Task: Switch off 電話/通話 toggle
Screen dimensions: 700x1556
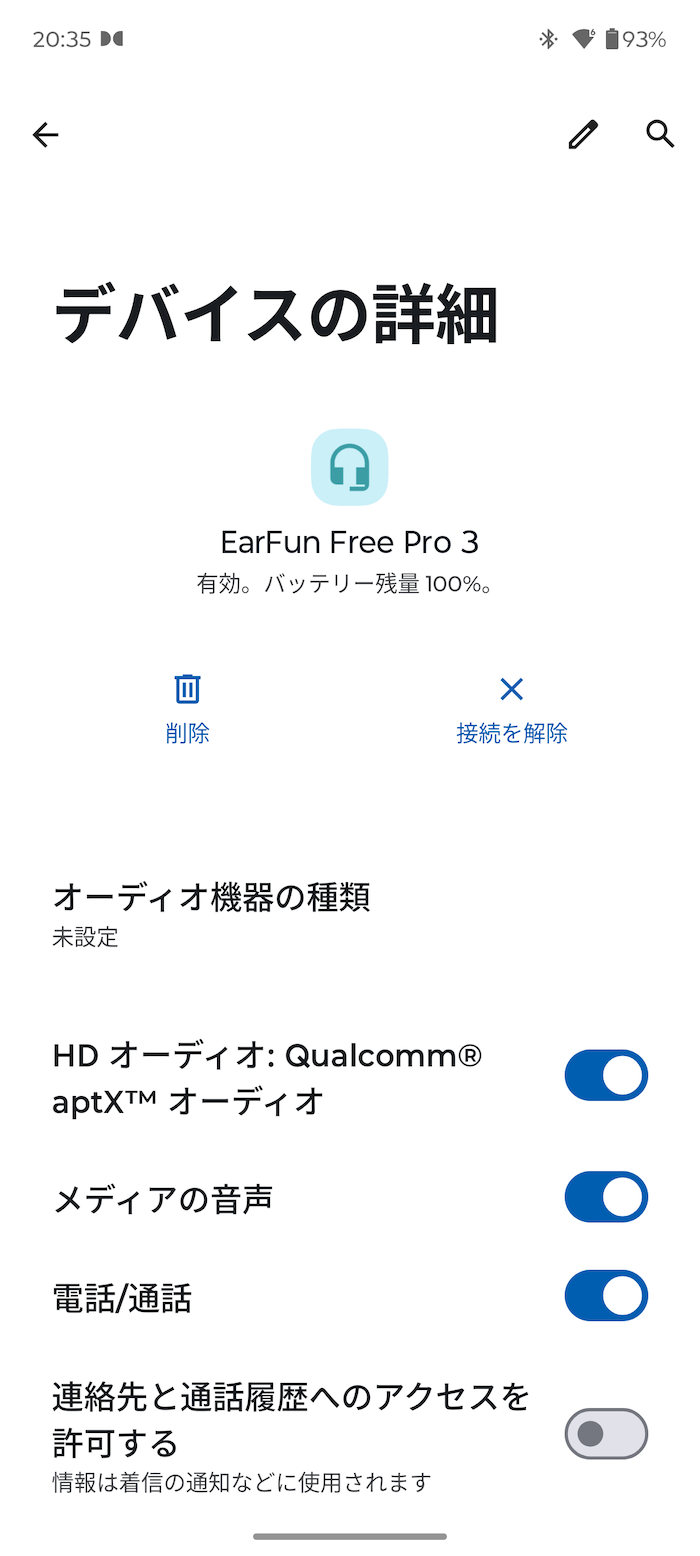Action: tap(606, 1296)
